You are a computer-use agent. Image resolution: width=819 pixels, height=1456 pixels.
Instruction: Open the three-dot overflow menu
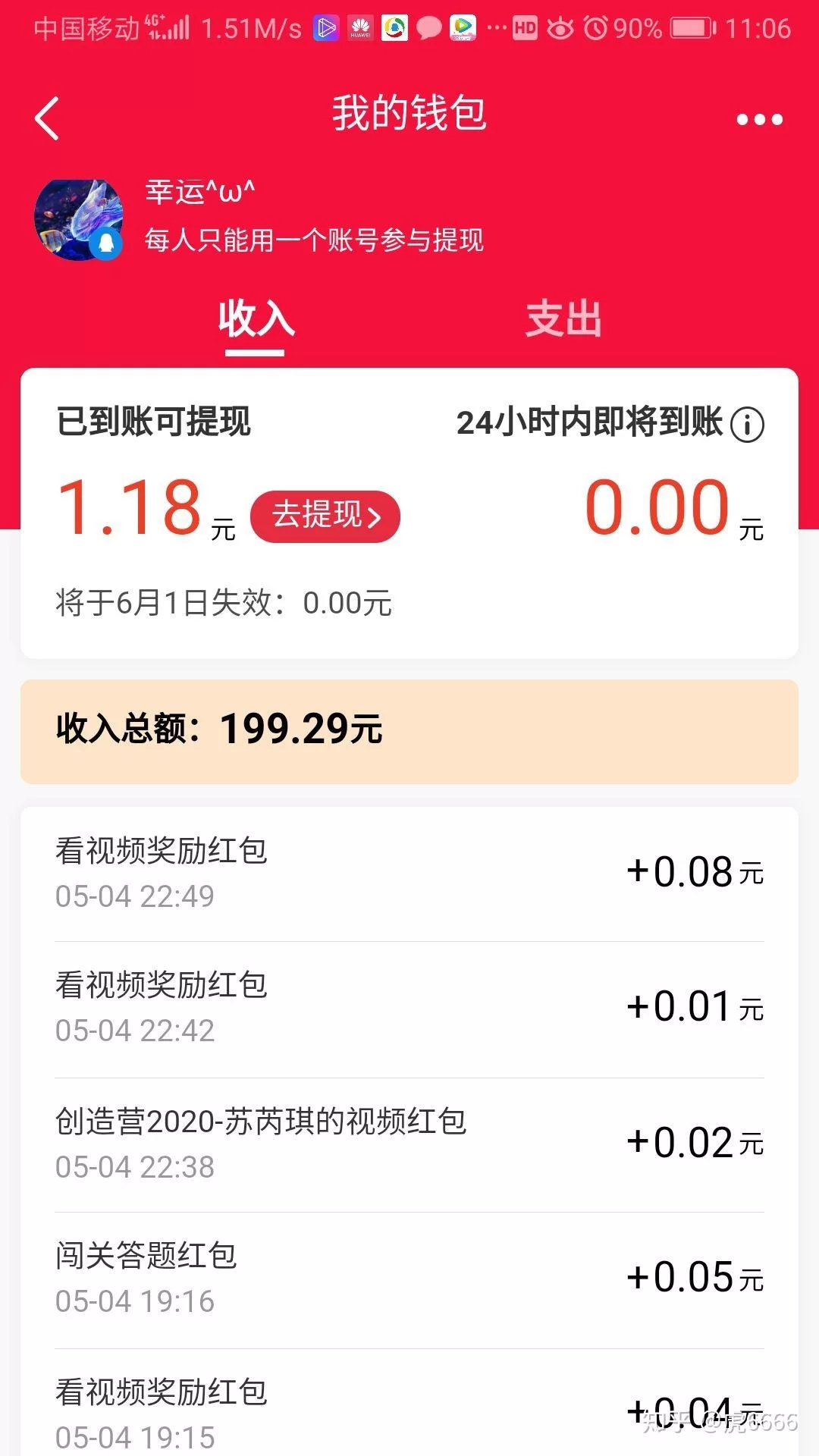click(759, 119)
